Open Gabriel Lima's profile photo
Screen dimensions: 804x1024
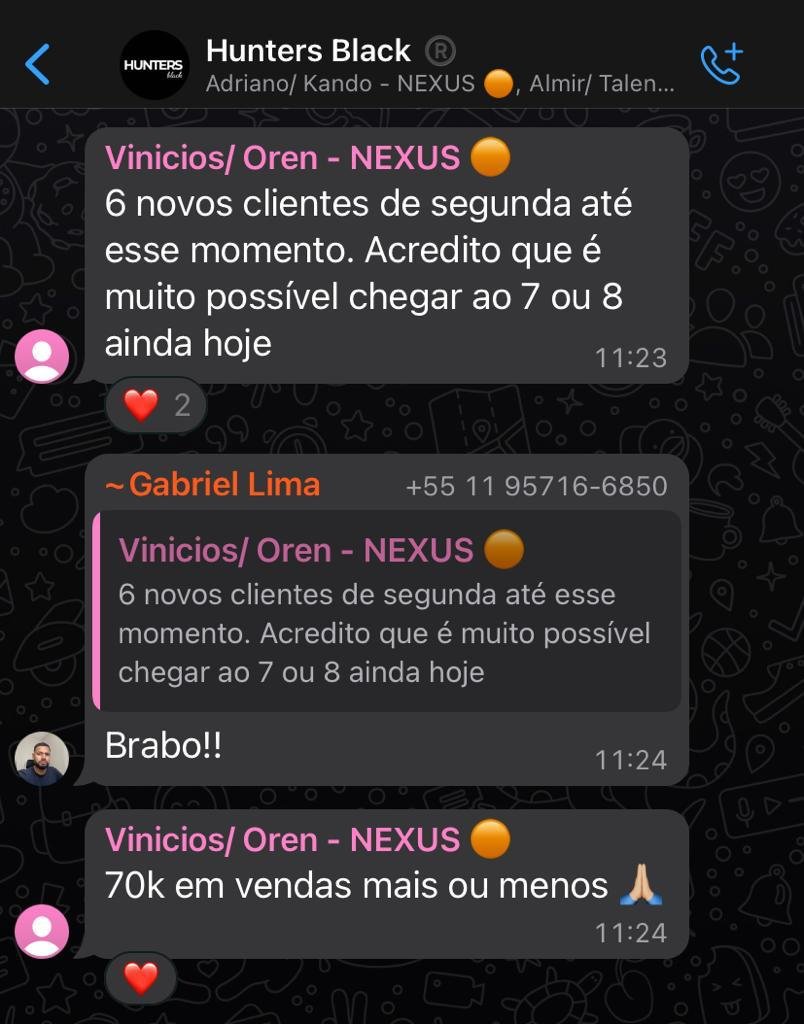pos(42,759)
